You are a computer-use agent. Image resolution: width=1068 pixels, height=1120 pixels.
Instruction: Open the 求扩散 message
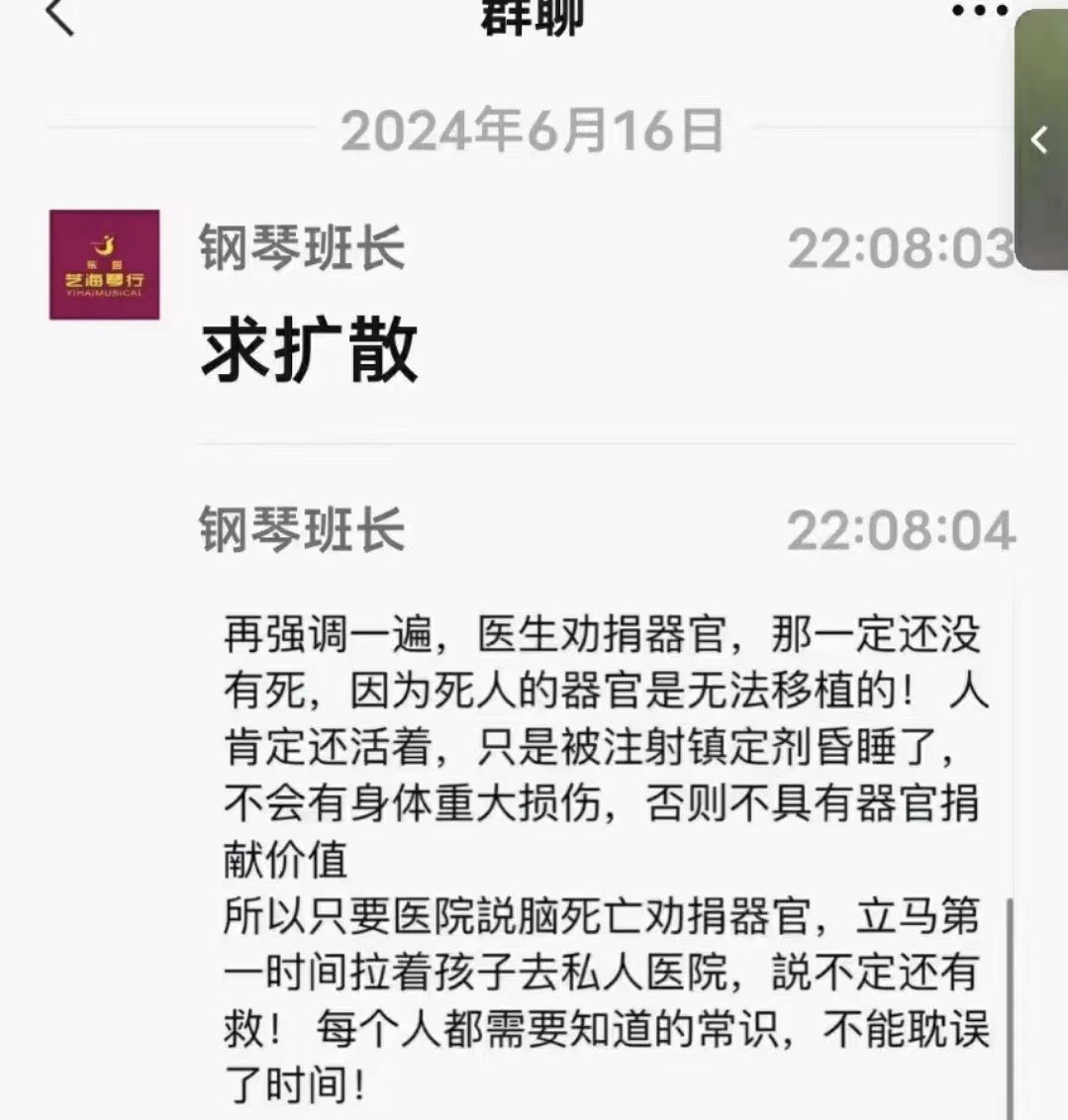click(309, 351)
